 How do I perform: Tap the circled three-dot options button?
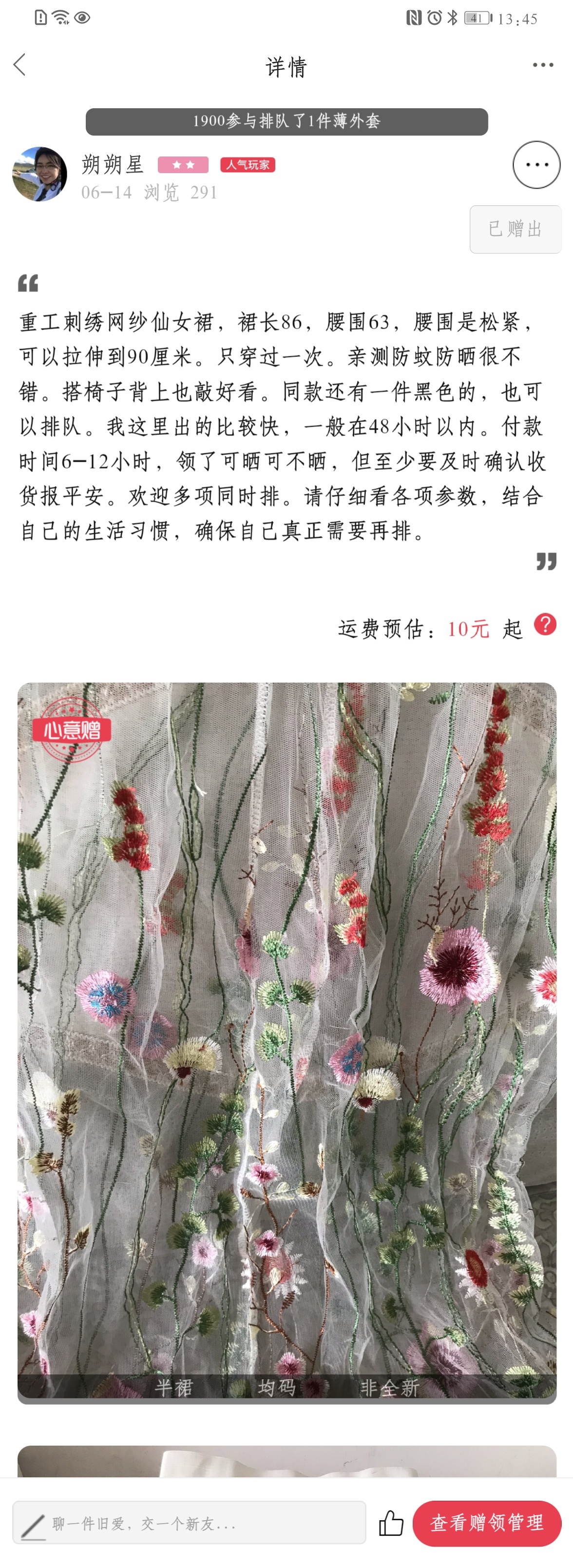(536, 165)
